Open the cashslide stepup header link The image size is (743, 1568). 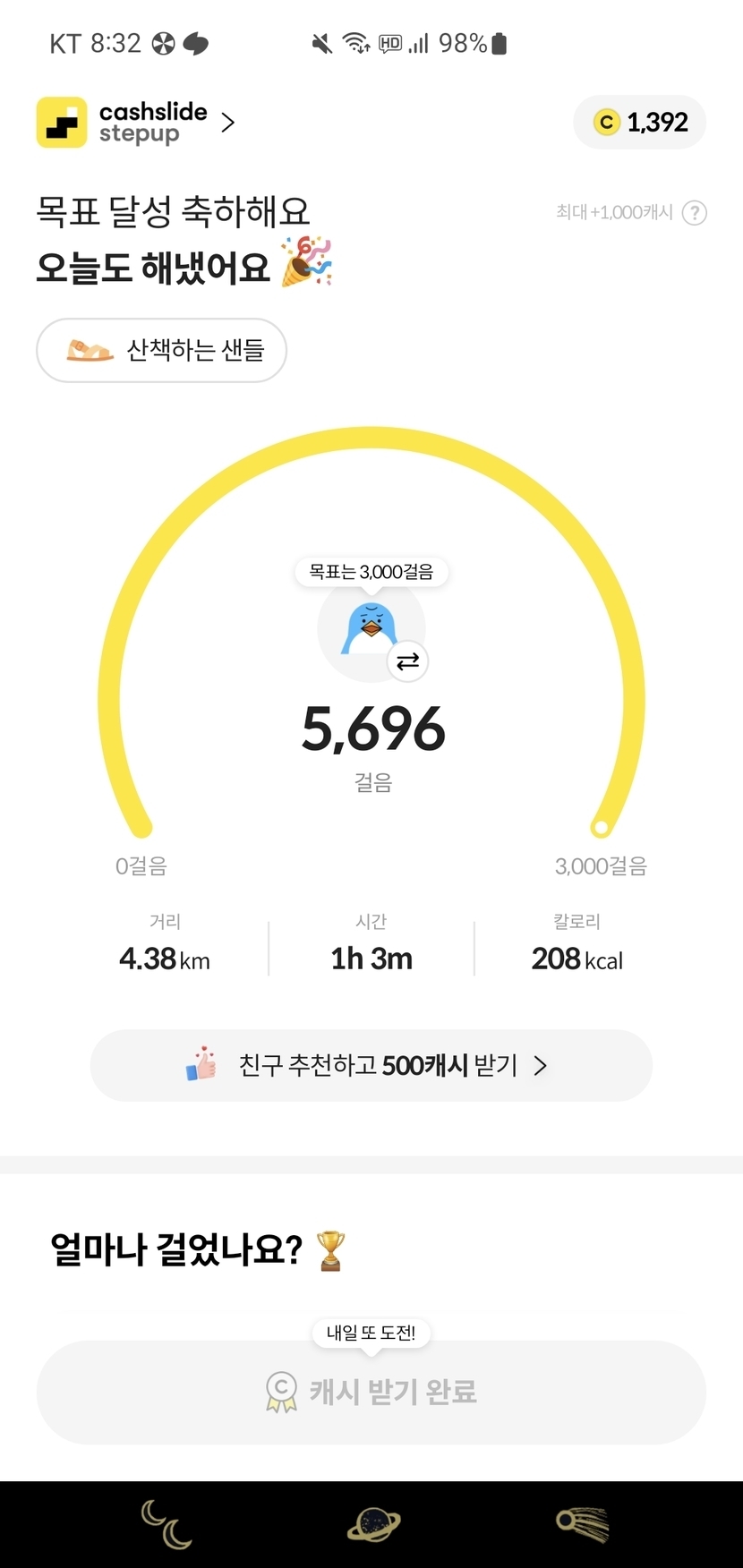pos(136,123)
